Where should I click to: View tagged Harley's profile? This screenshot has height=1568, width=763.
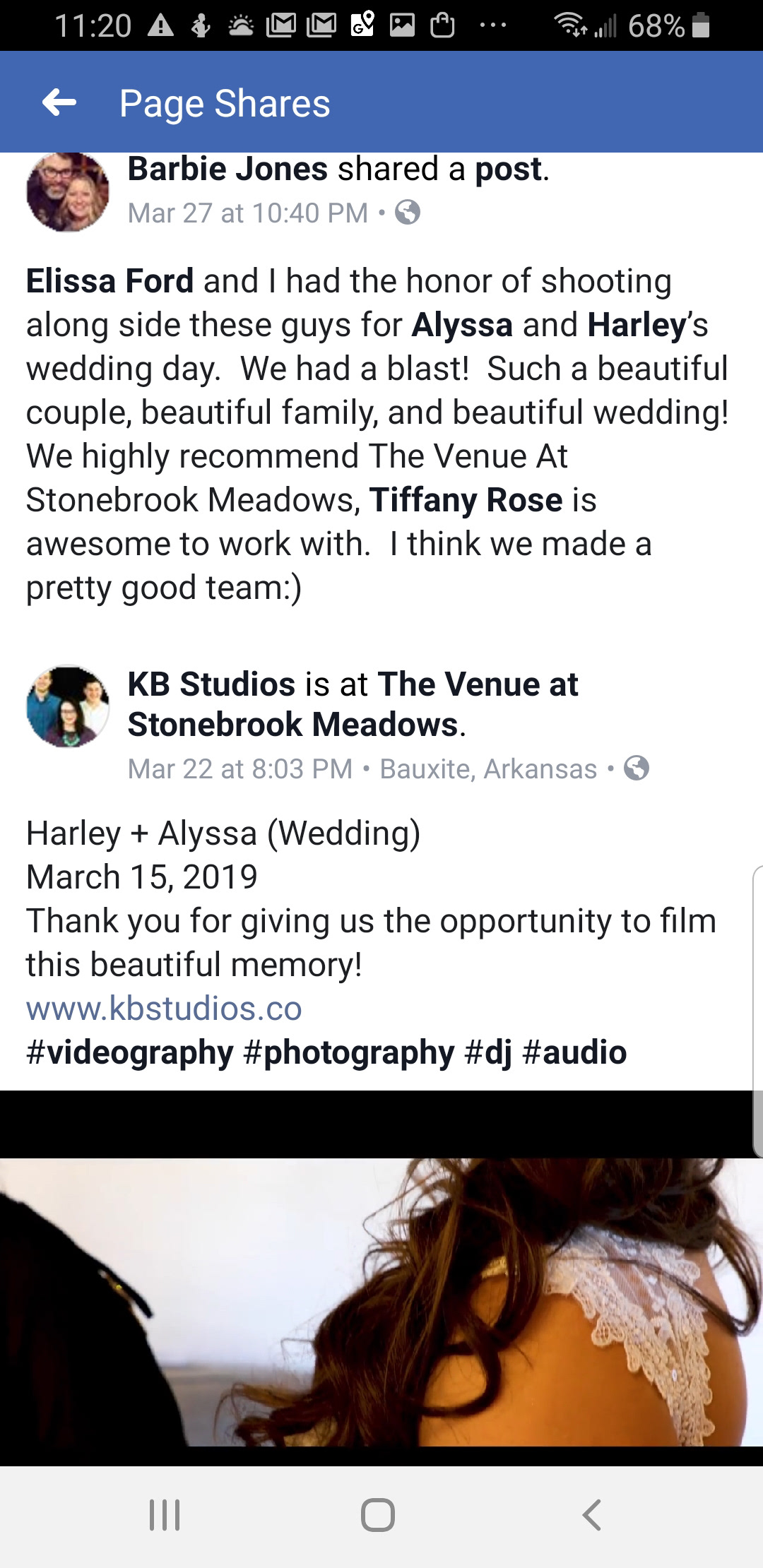tap(637, 325)
